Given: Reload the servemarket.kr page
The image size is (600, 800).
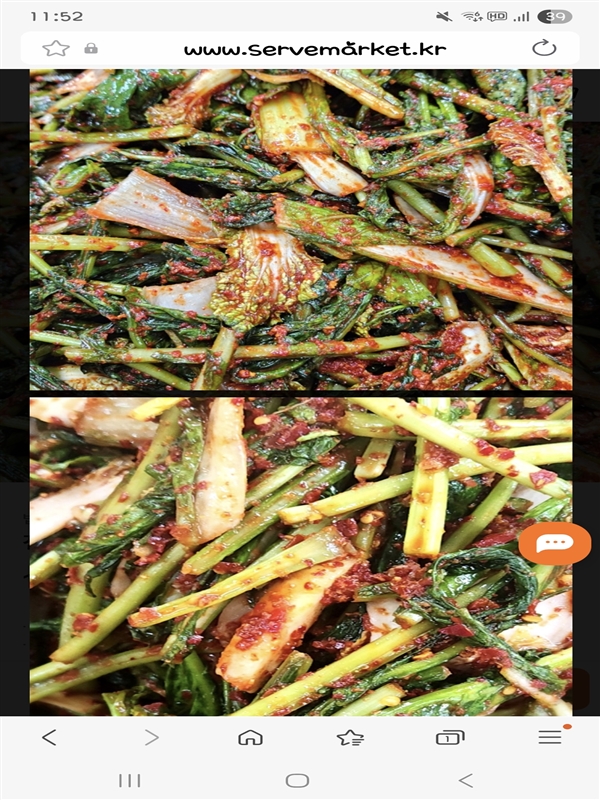Looking at the screenshot, I should [544, 48].
